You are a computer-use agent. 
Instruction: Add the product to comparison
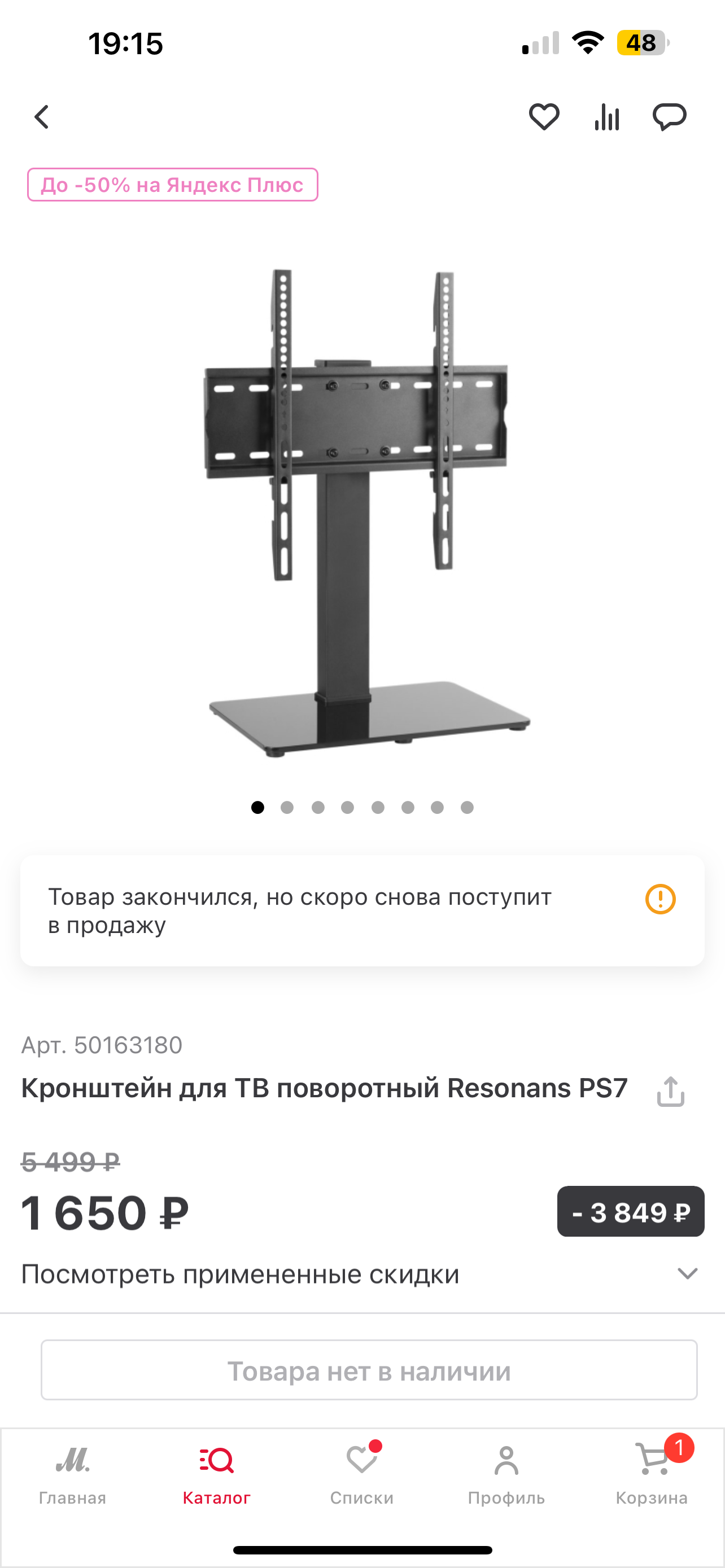607,117
